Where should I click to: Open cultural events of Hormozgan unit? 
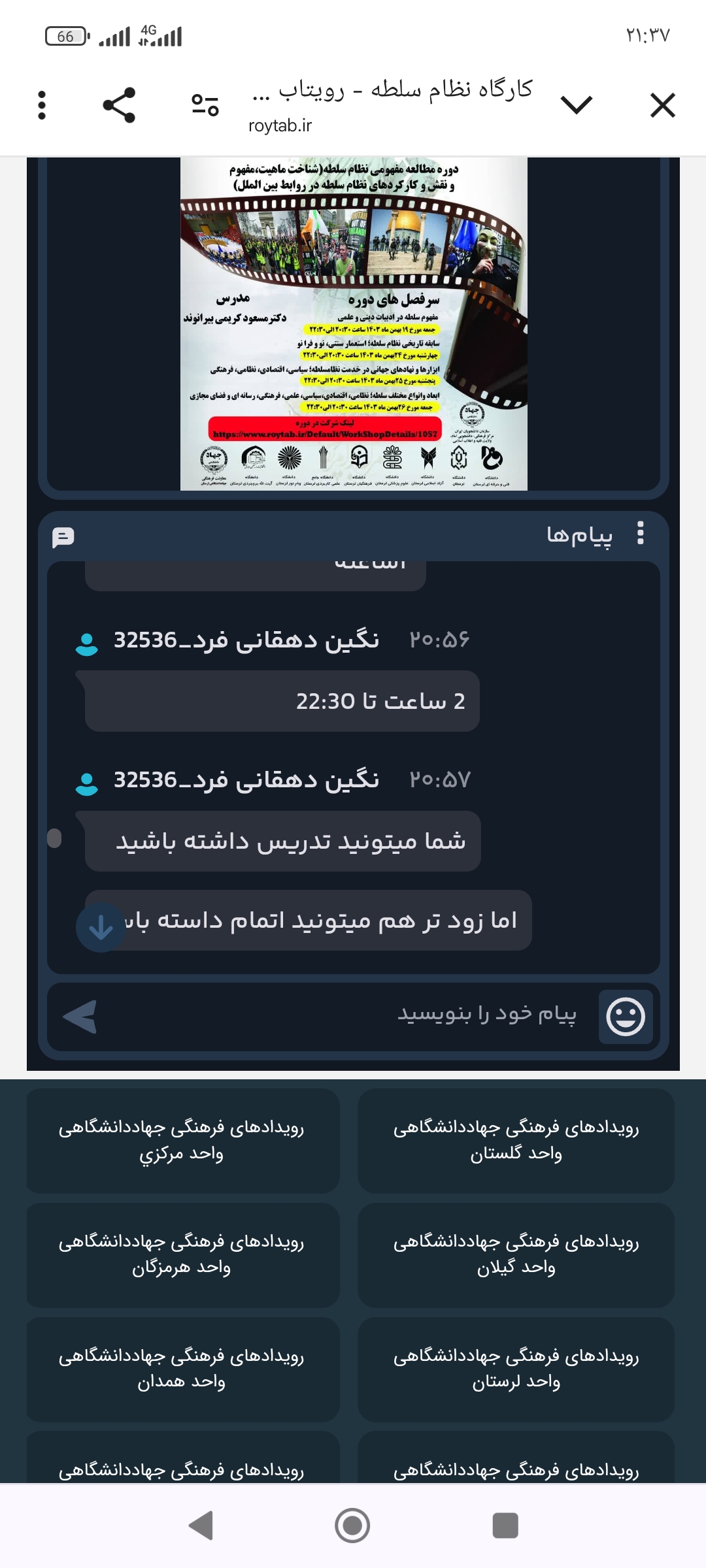(183, 1255)
